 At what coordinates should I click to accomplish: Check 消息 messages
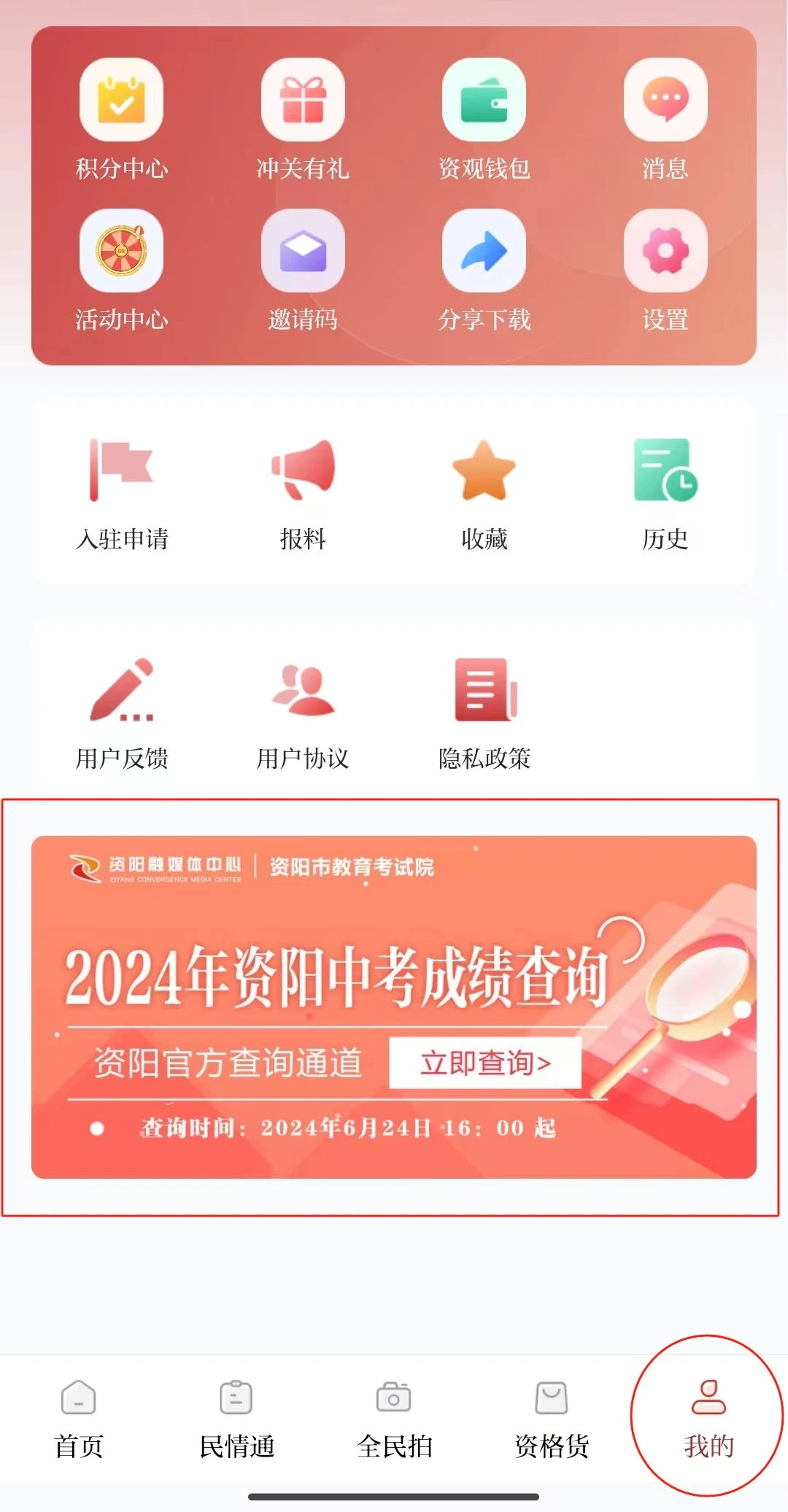pos(665,120)
